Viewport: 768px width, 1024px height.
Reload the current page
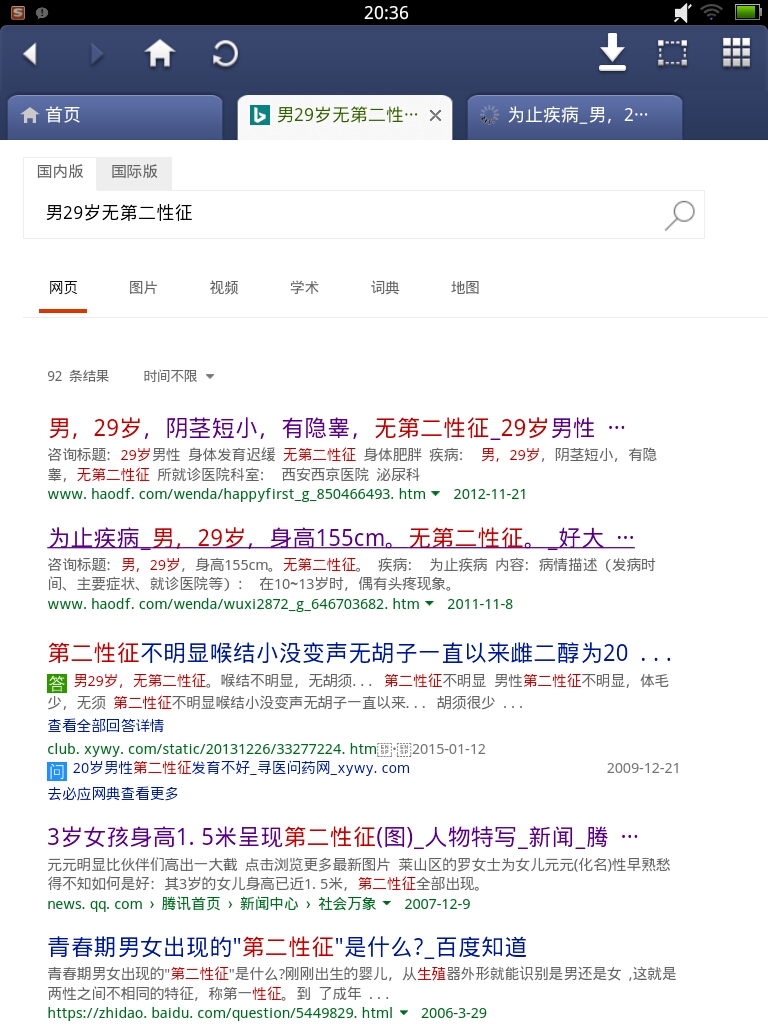coord(226,54)
